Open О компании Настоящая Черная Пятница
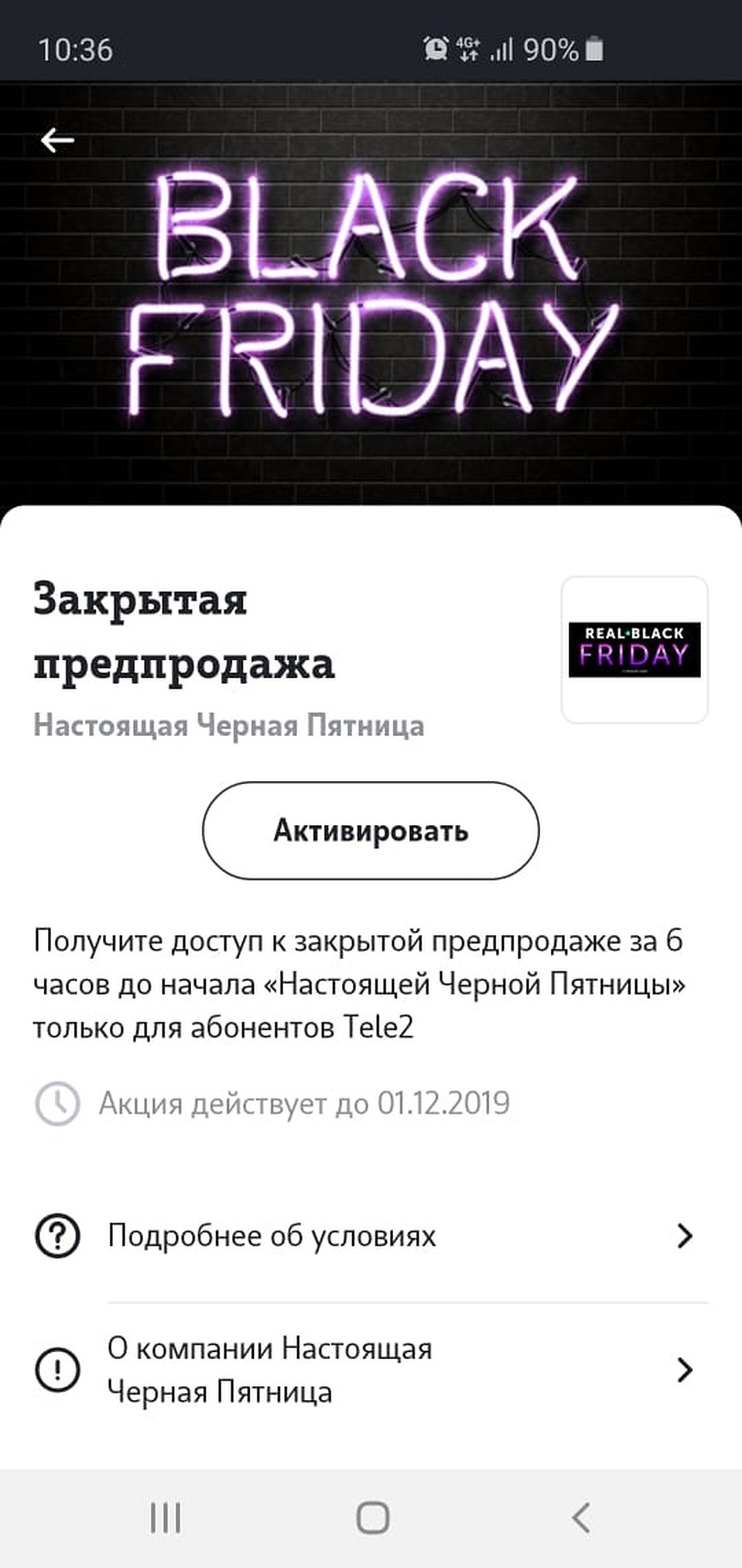This screenshot has width=742, height=1568. coord(370,1370)
